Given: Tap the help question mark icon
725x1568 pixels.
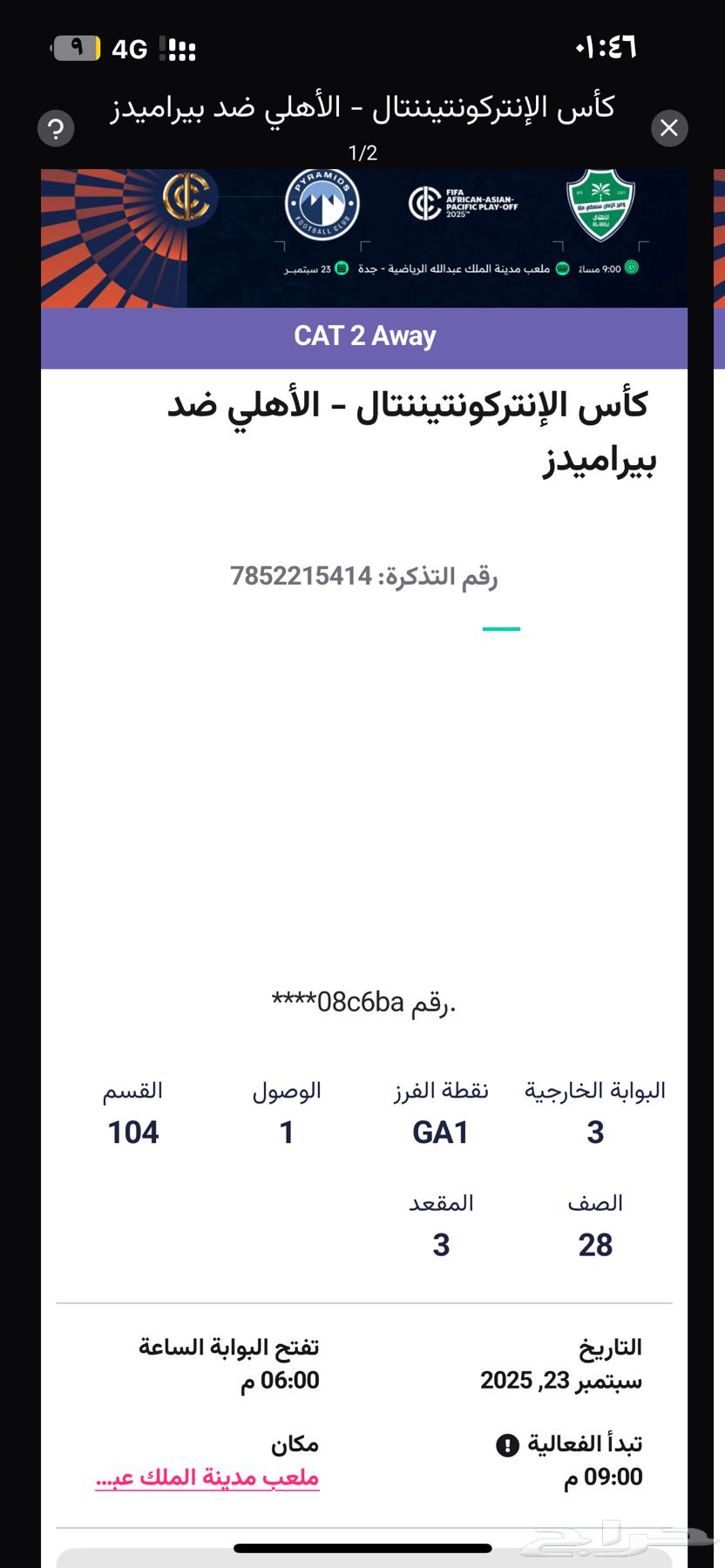Looking at the screenshot, I should (54, 129).
